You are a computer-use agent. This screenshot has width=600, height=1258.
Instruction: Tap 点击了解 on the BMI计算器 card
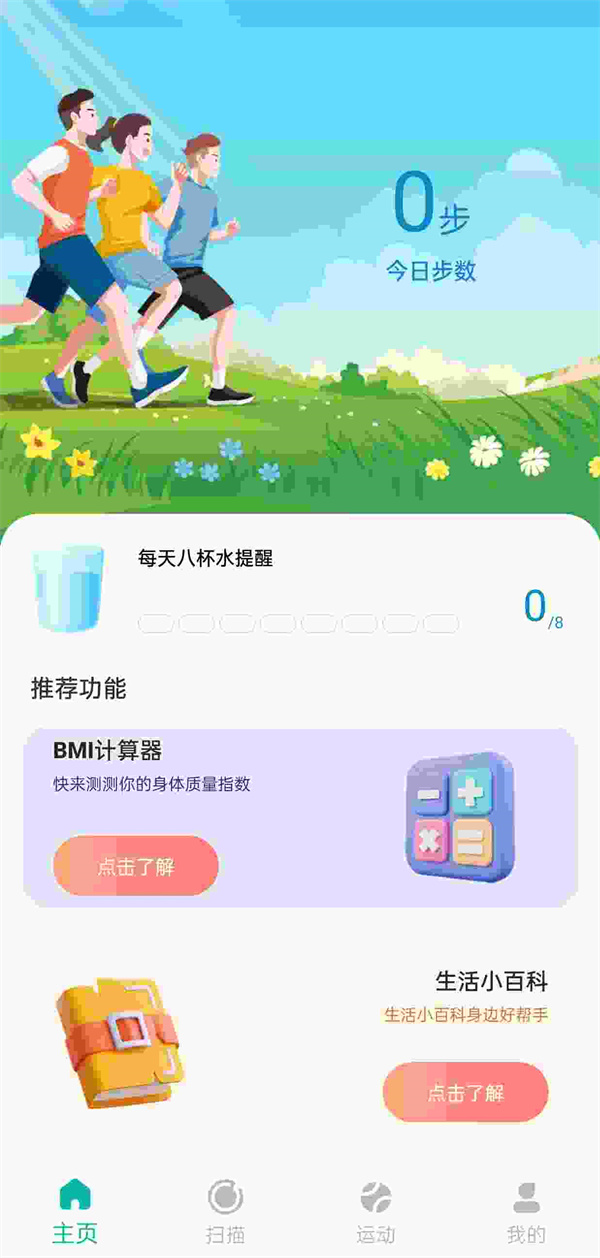135,866
